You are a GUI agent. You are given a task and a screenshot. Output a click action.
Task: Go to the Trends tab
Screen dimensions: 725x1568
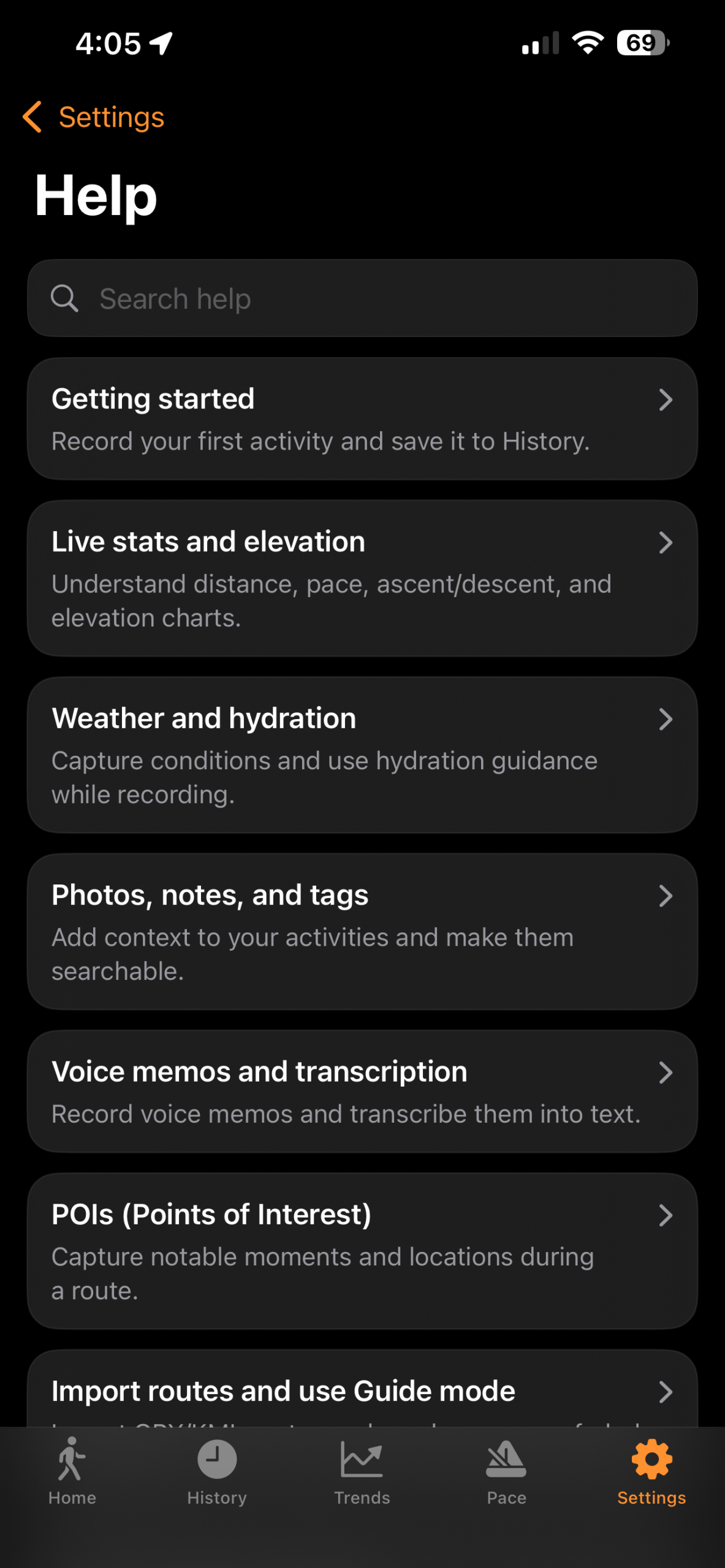pos(362,1471)
